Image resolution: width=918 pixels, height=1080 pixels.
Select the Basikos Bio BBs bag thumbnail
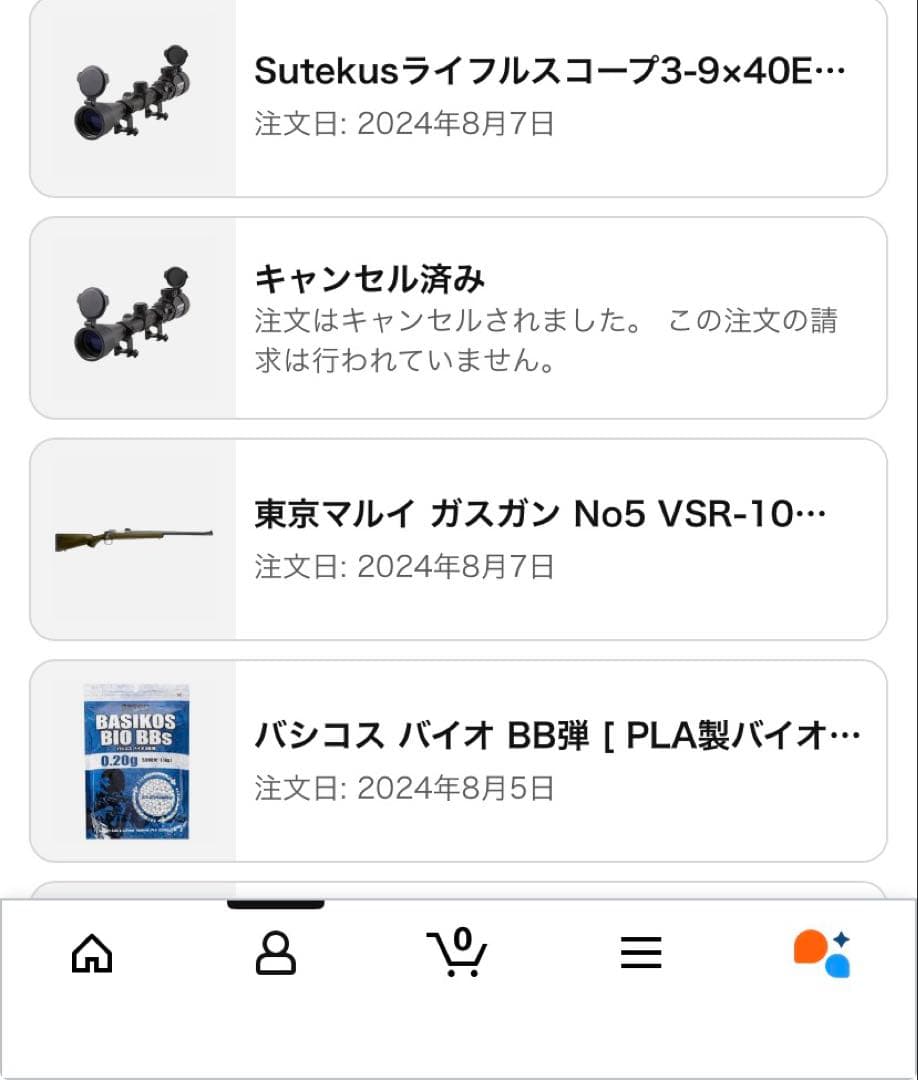click(135, 762)
